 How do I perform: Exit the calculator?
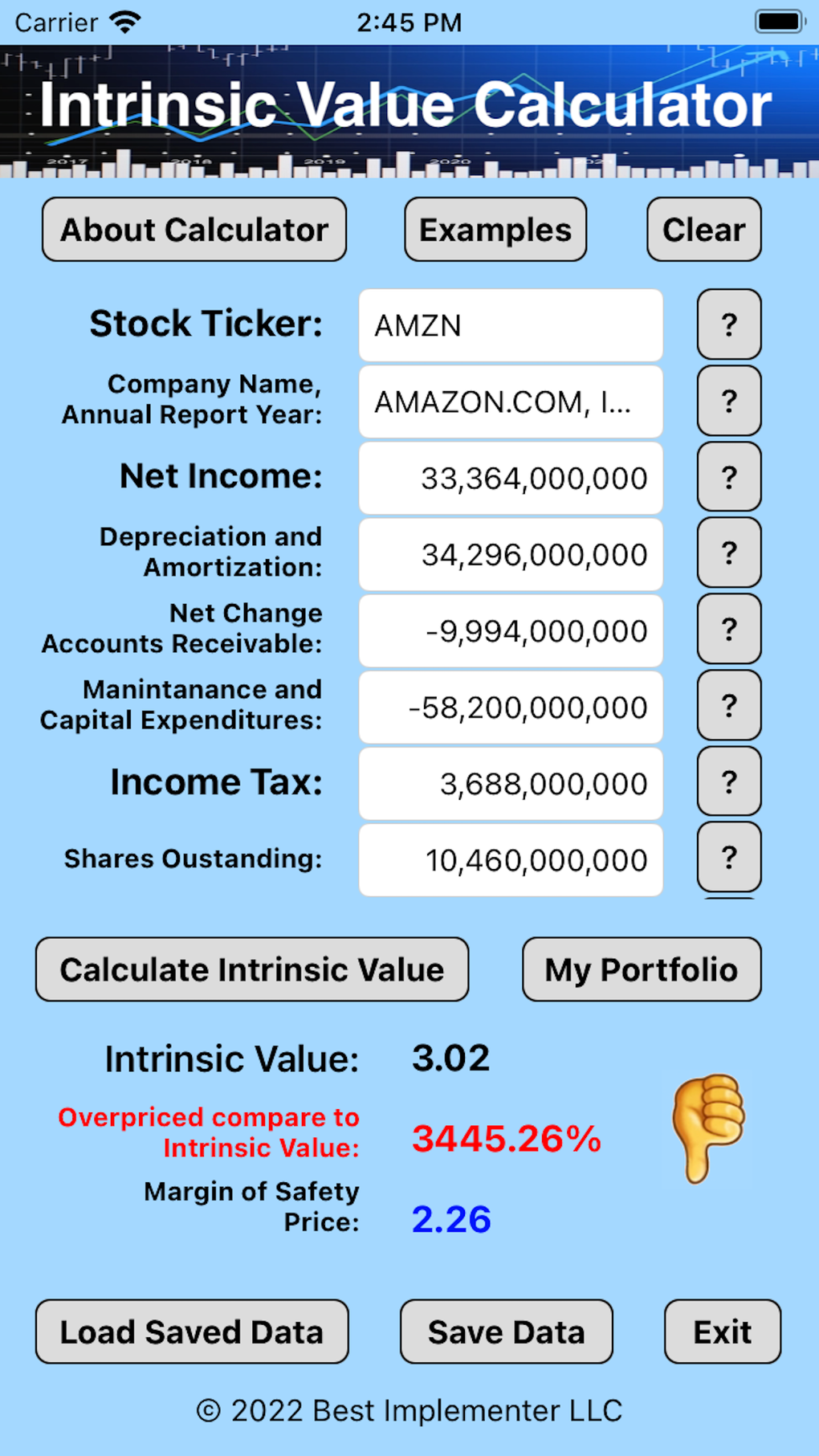723,1332
